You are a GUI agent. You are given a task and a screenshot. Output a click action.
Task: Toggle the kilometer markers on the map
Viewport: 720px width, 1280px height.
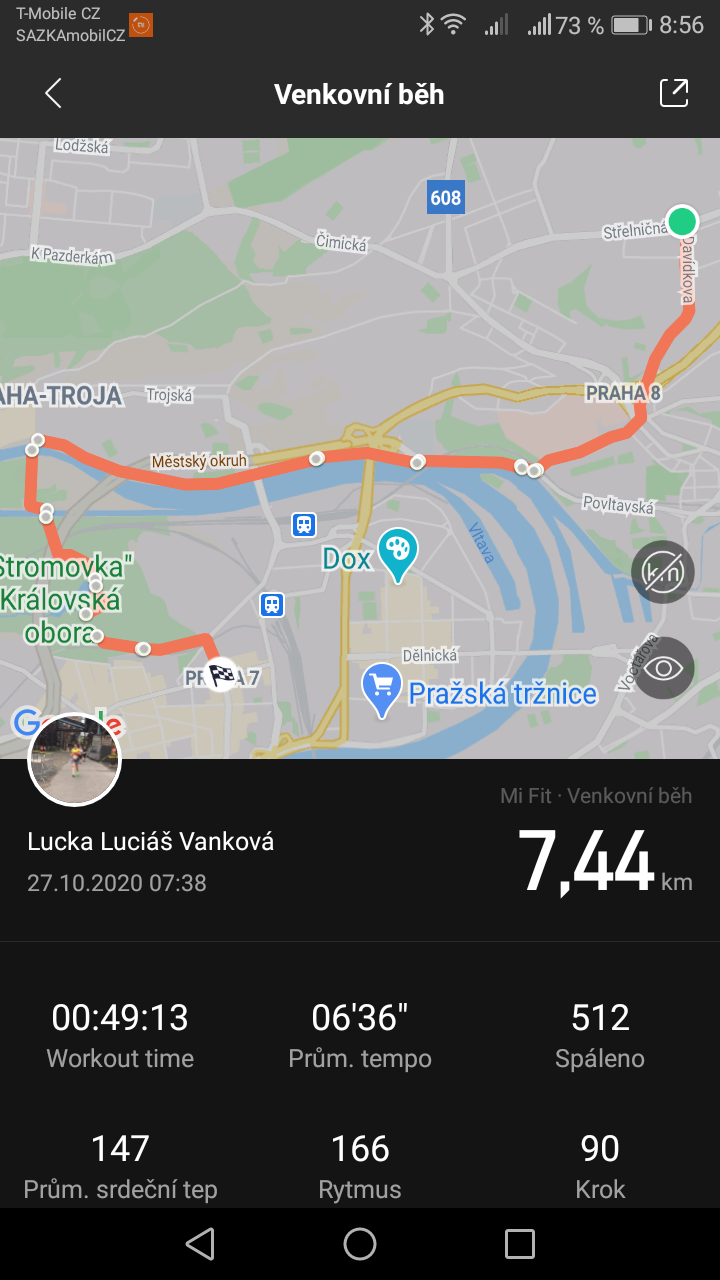pyautogui.click(x=662, y=572)
